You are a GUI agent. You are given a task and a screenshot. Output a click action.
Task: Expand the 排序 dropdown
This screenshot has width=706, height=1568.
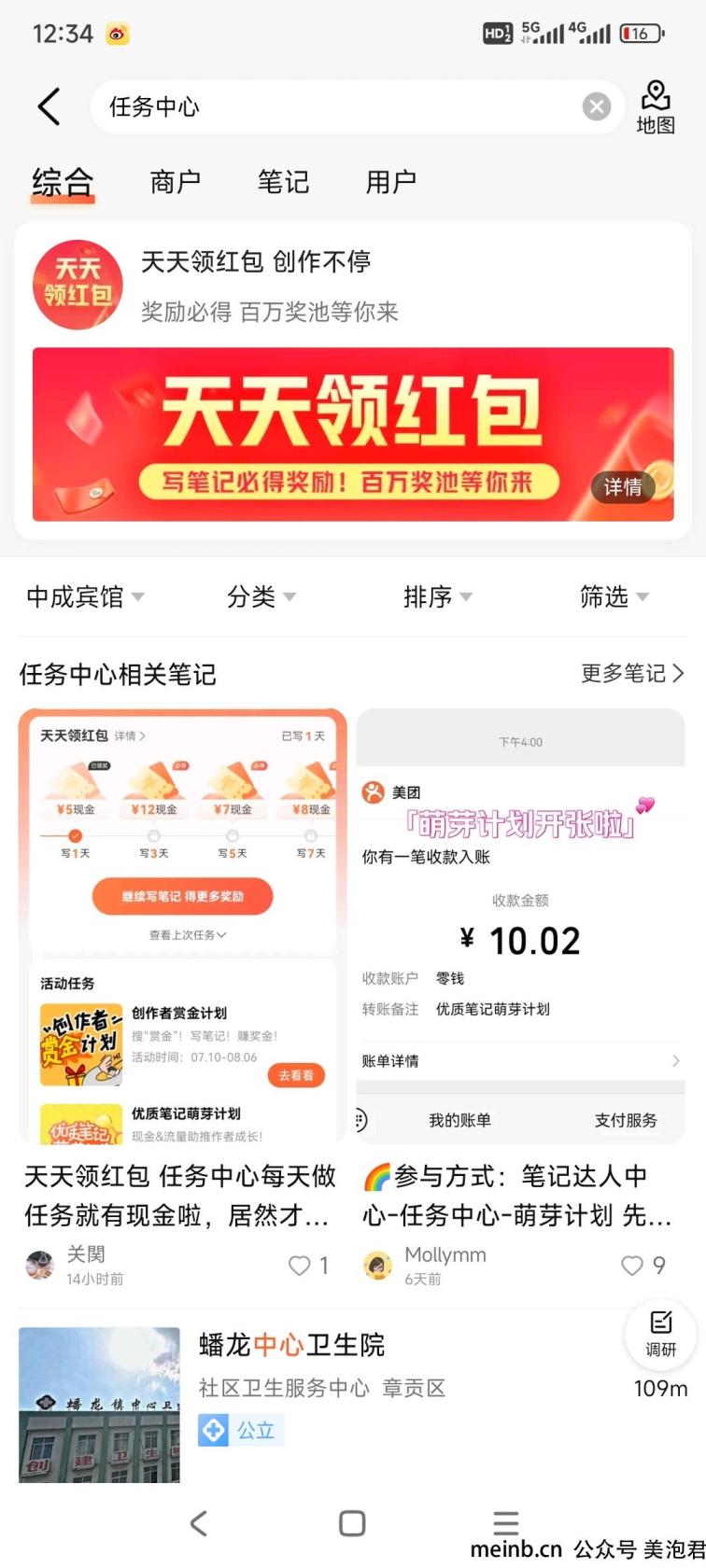pos(437,596)
